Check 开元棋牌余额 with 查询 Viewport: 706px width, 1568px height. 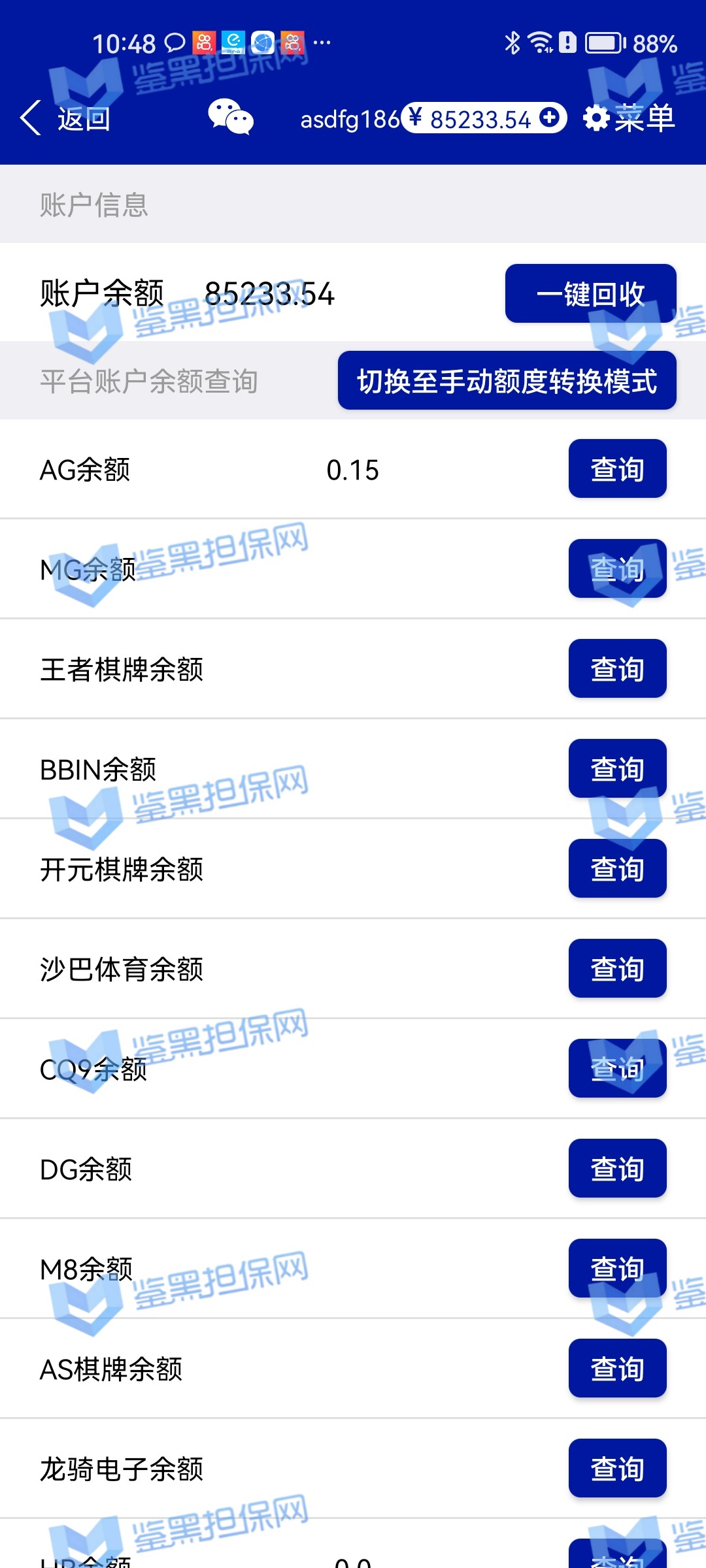[x=617, y=868]
